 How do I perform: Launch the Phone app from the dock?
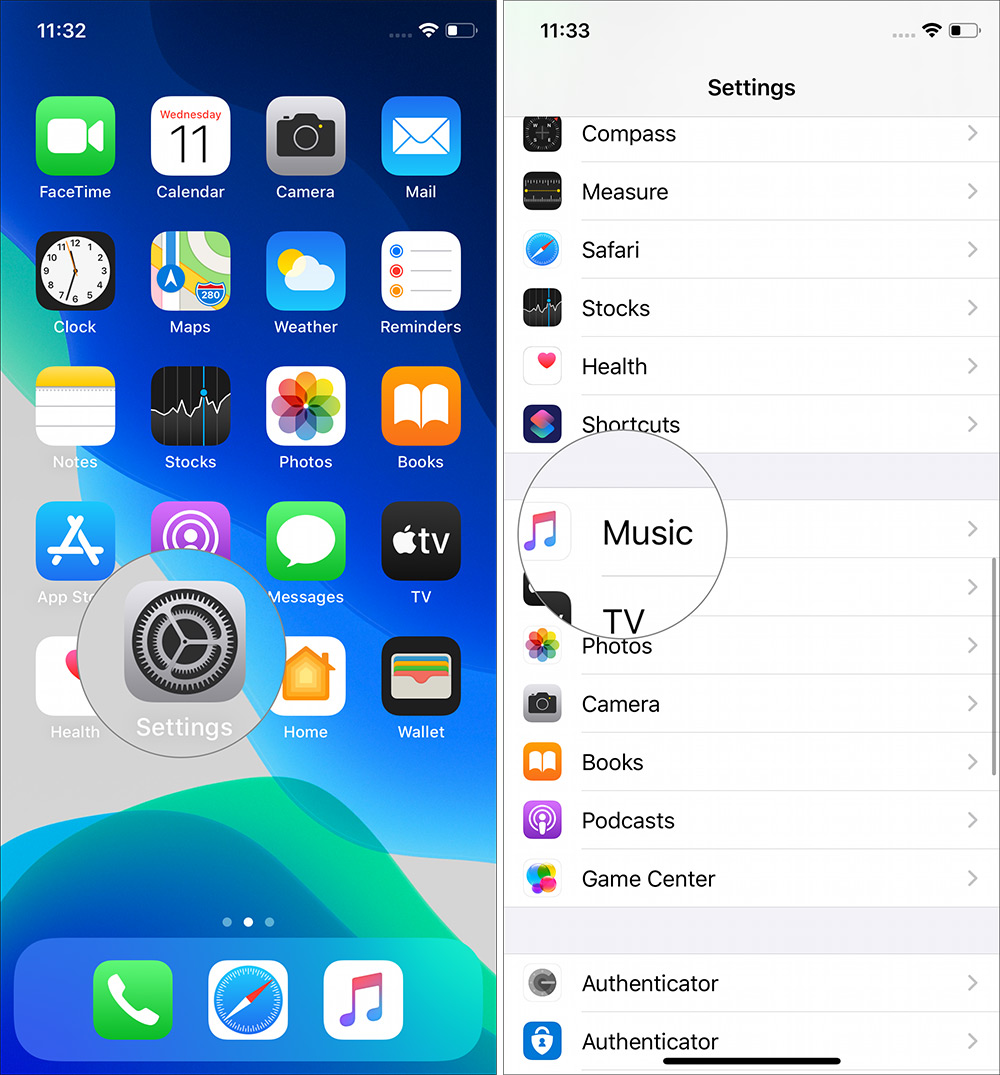(133, 999)
